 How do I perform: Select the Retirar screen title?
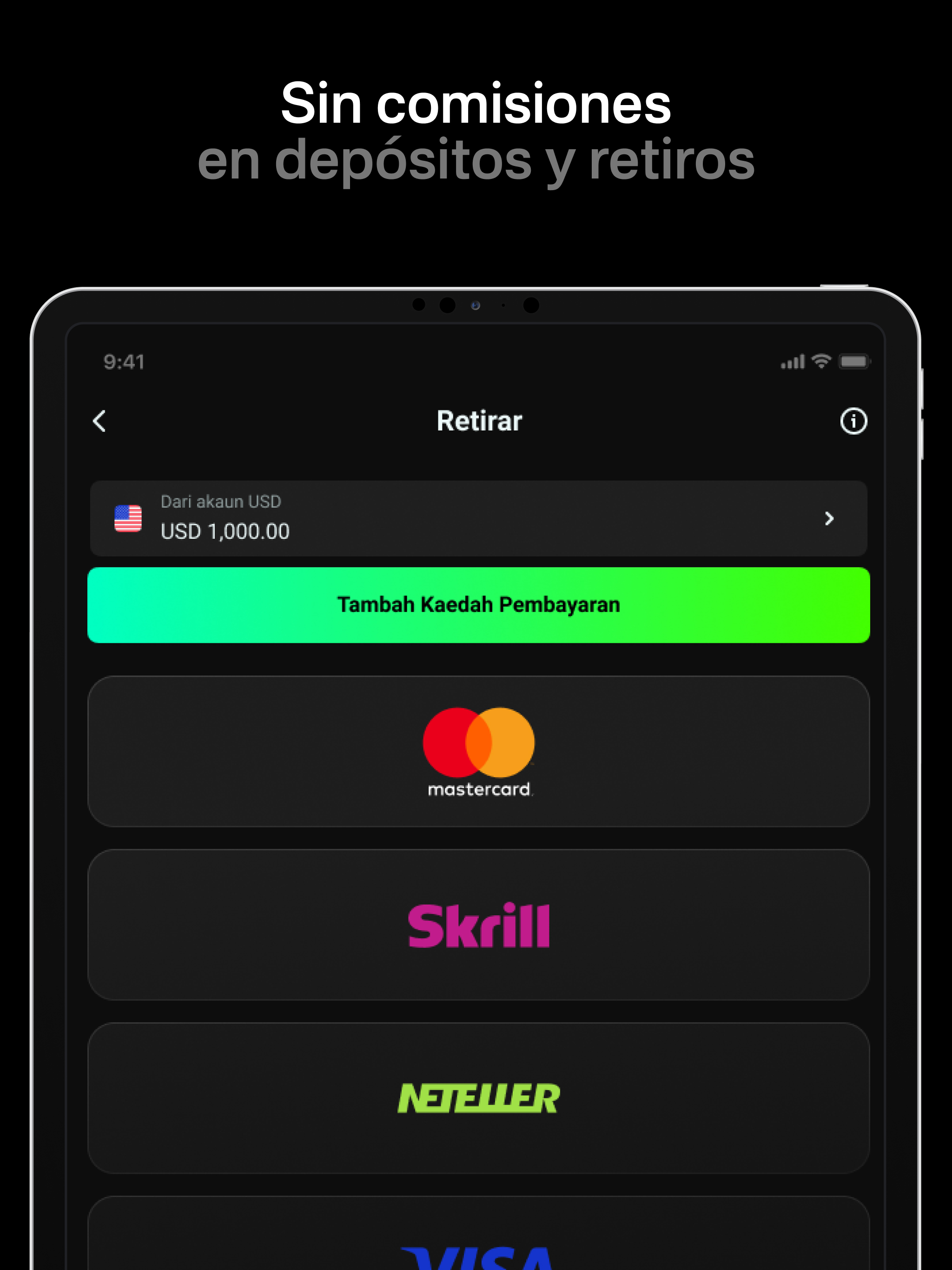pyautogui.click(x=479, y=421)
